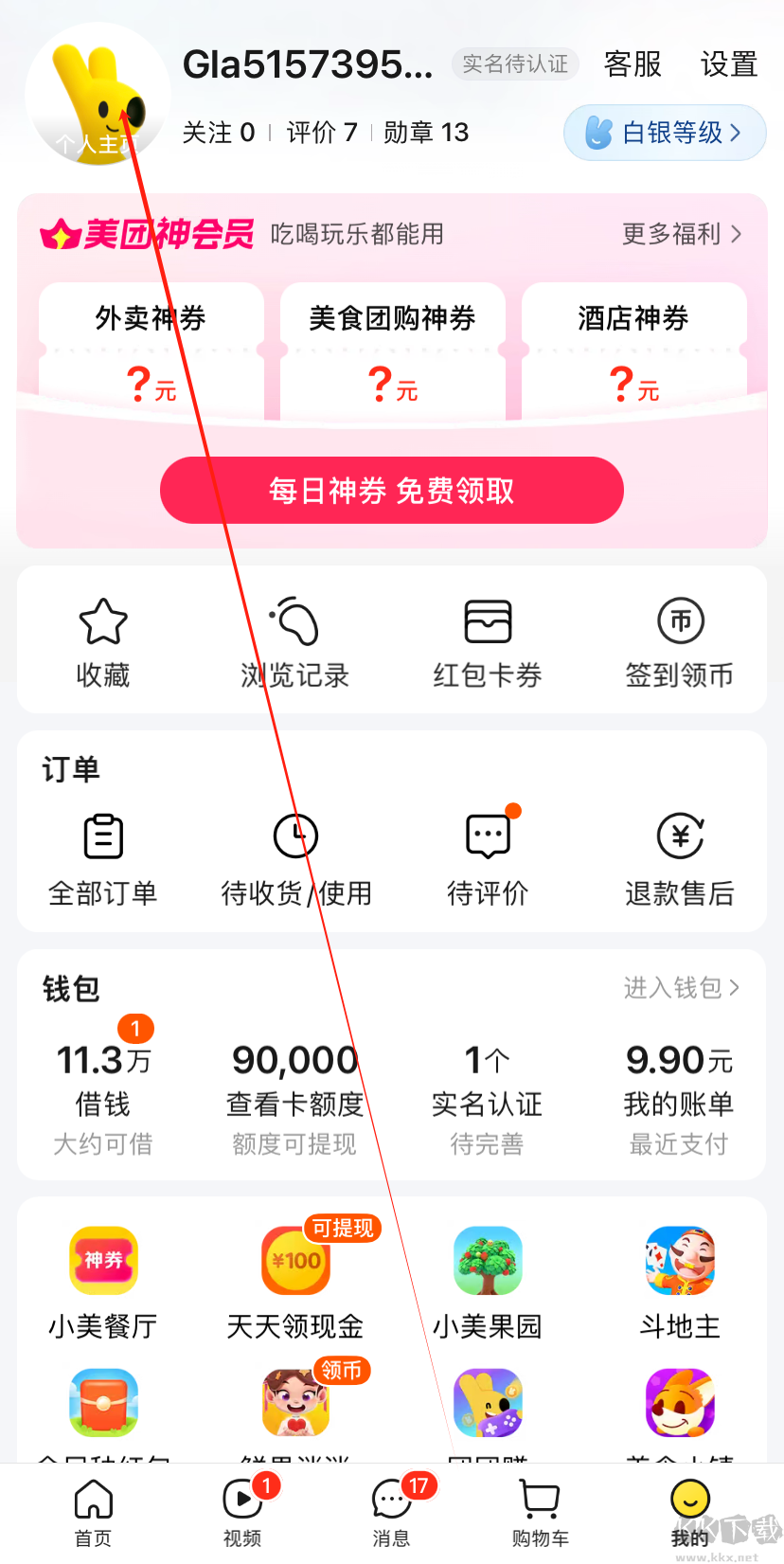Open the profile avatar 个人主页
This screenshot has height=1564, width=784.
(x=98, y=97)
